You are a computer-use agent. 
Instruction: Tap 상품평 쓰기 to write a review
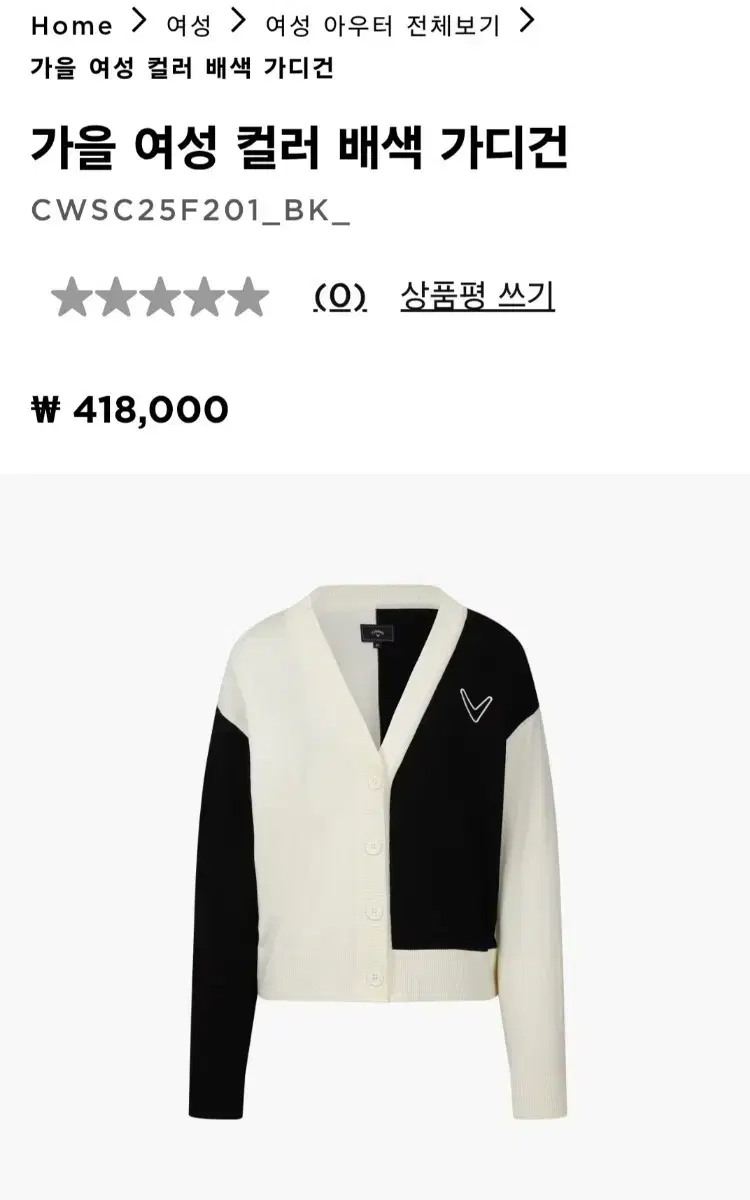click(x=477, y=296)
